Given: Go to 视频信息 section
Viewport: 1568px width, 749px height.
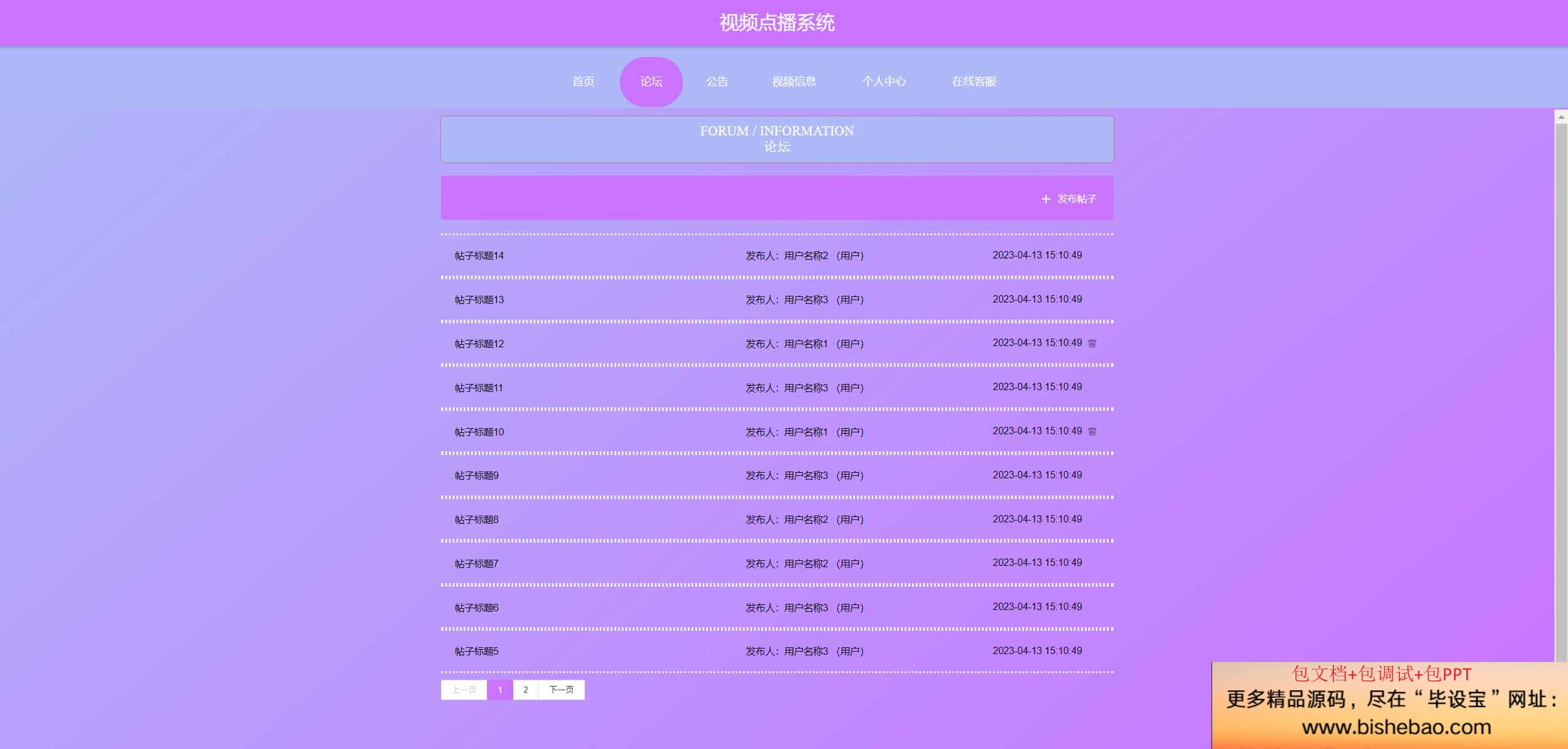Looking at the screenshot, I should [793, 81].
